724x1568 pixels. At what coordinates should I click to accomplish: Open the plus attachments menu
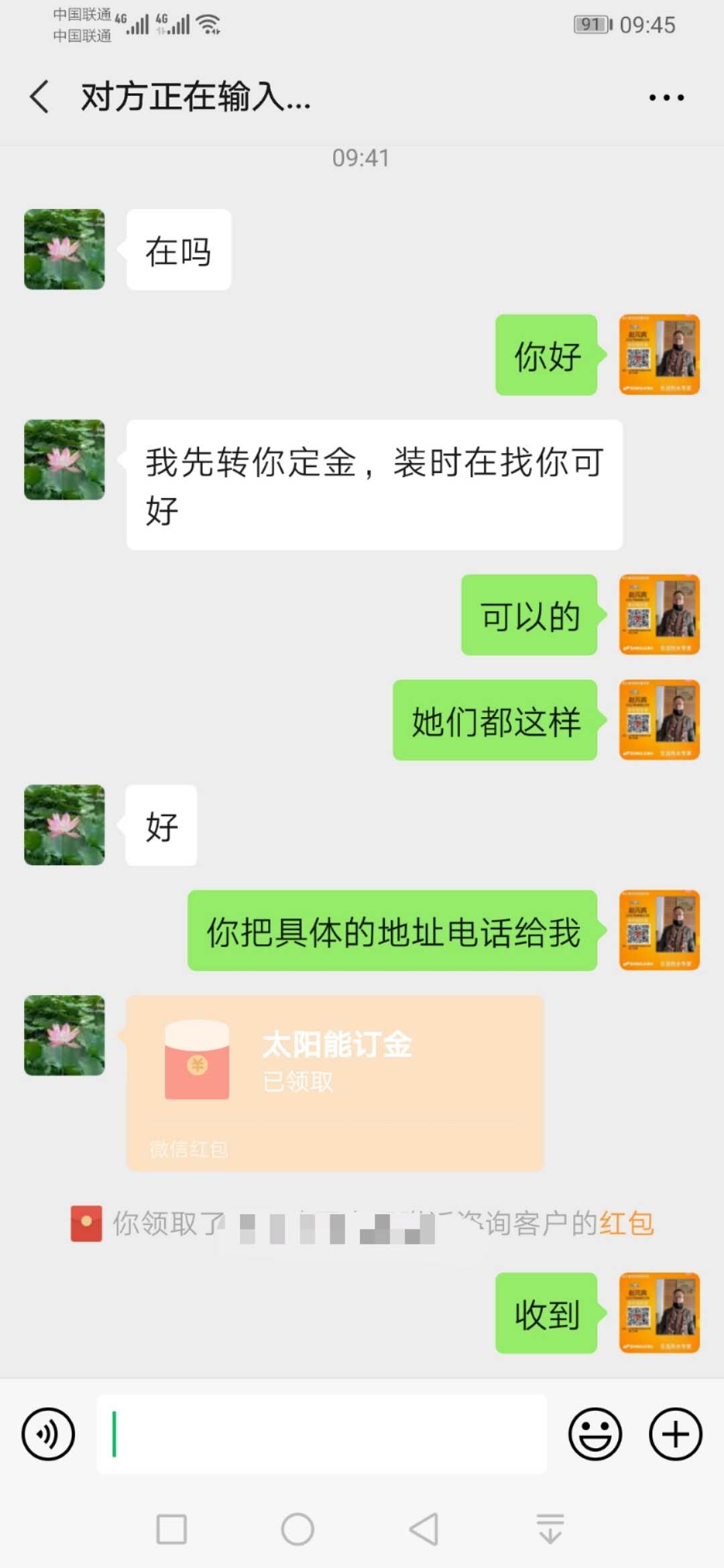[675, 1434]
